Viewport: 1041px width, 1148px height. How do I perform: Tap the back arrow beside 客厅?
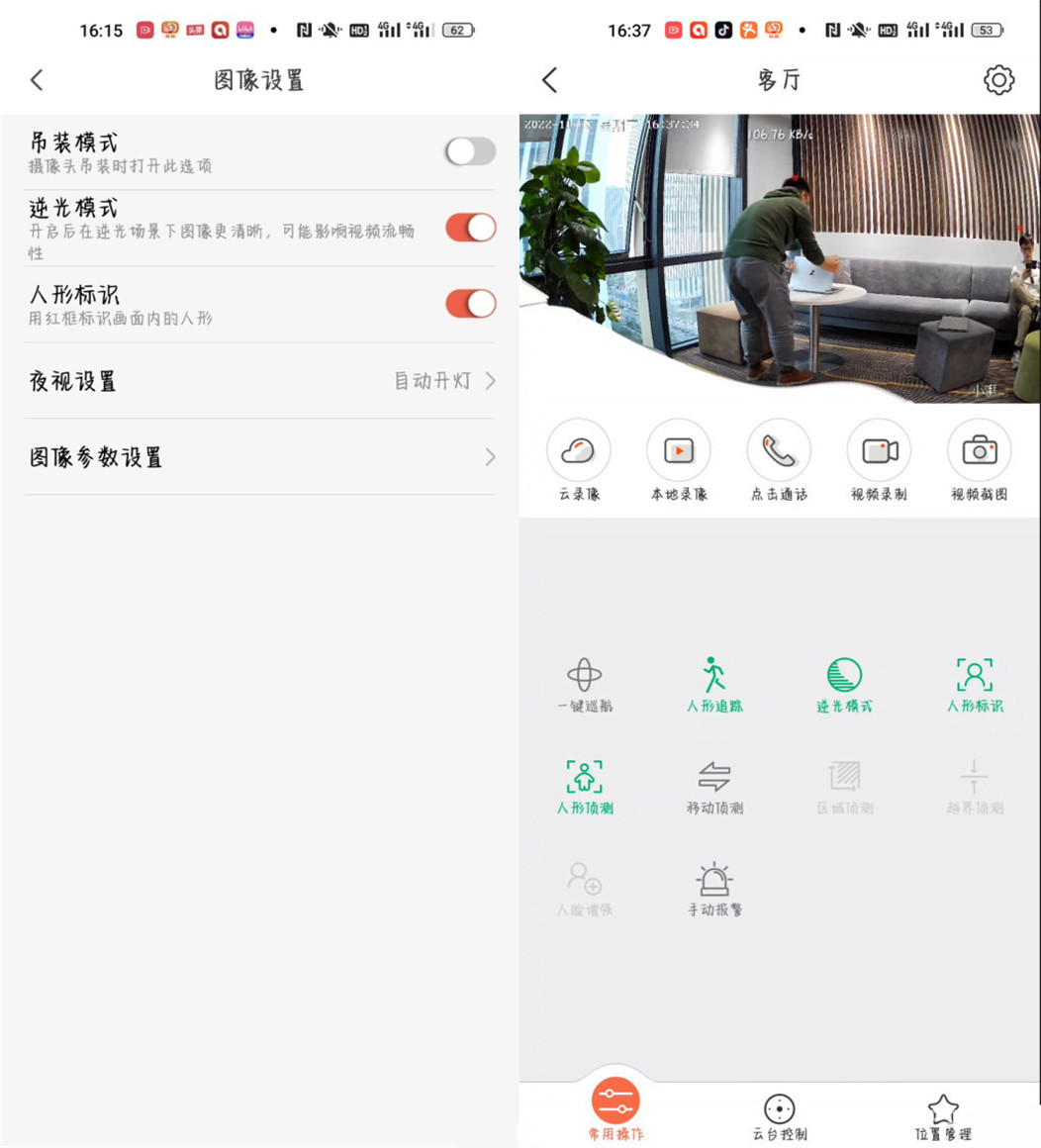pos(550,80)
